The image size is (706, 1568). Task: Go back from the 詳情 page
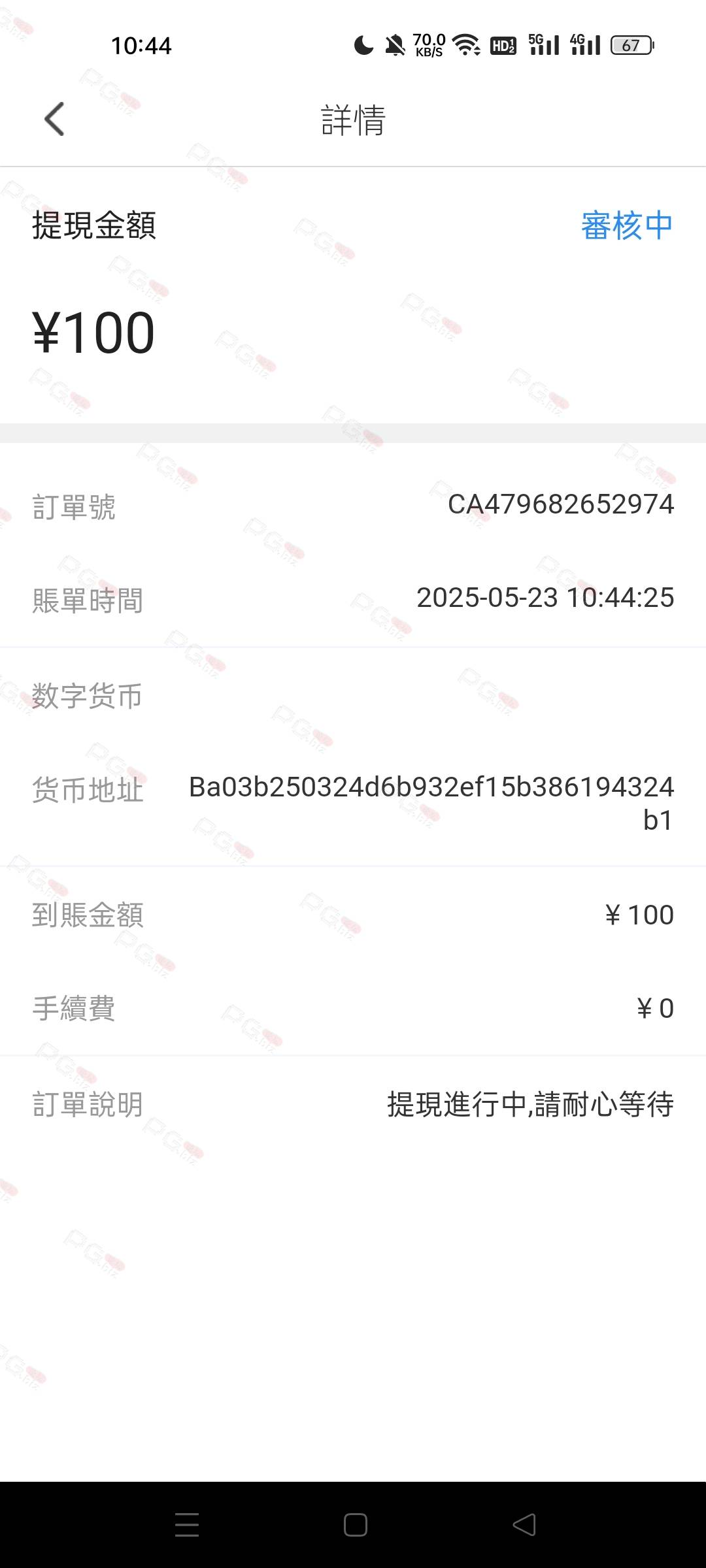(55, 120)
